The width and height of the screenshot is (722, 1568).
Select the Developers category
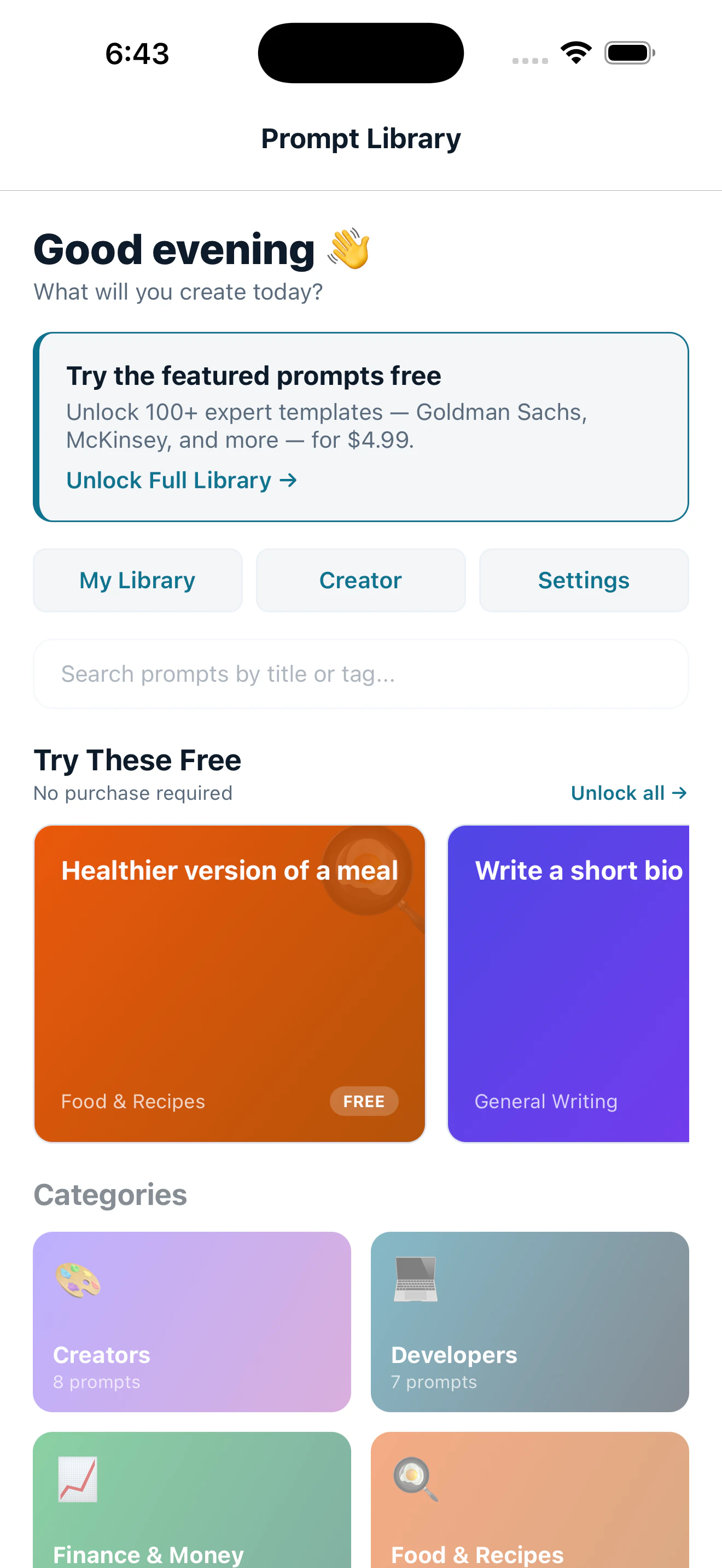tap(529, 1321)
